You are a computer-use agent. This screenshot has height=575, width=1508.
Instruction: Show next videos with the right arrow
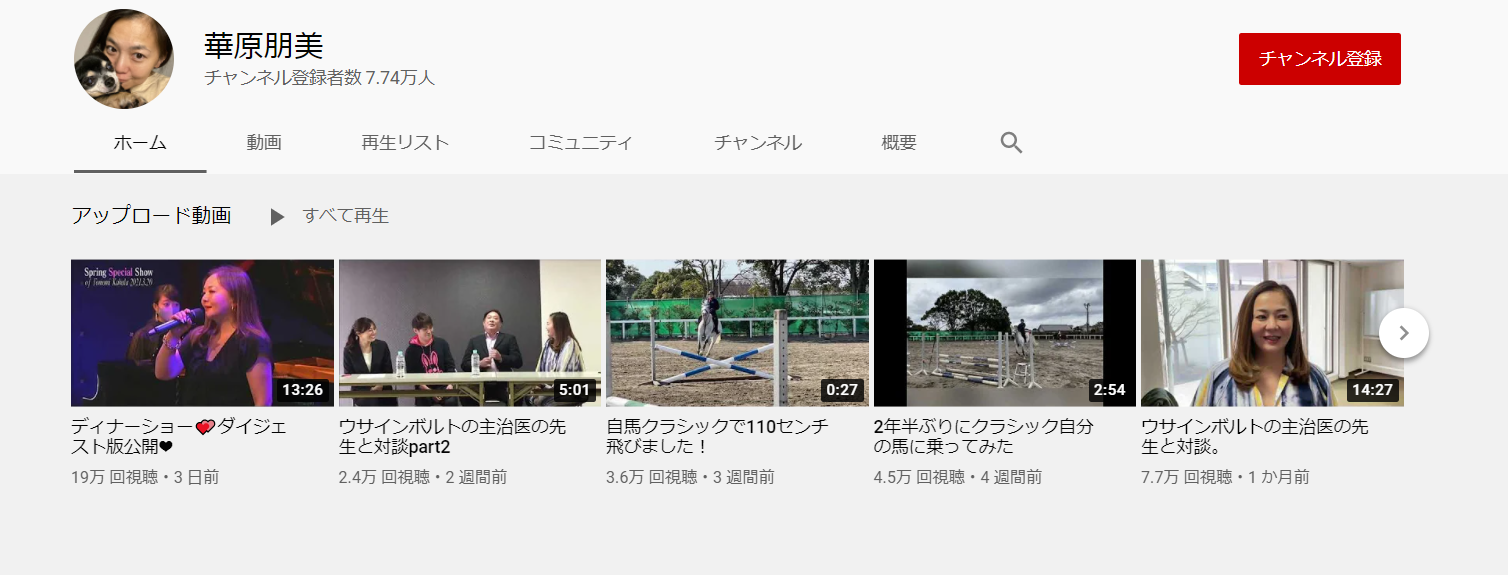pyautogui.click(x=1403, y=333)
